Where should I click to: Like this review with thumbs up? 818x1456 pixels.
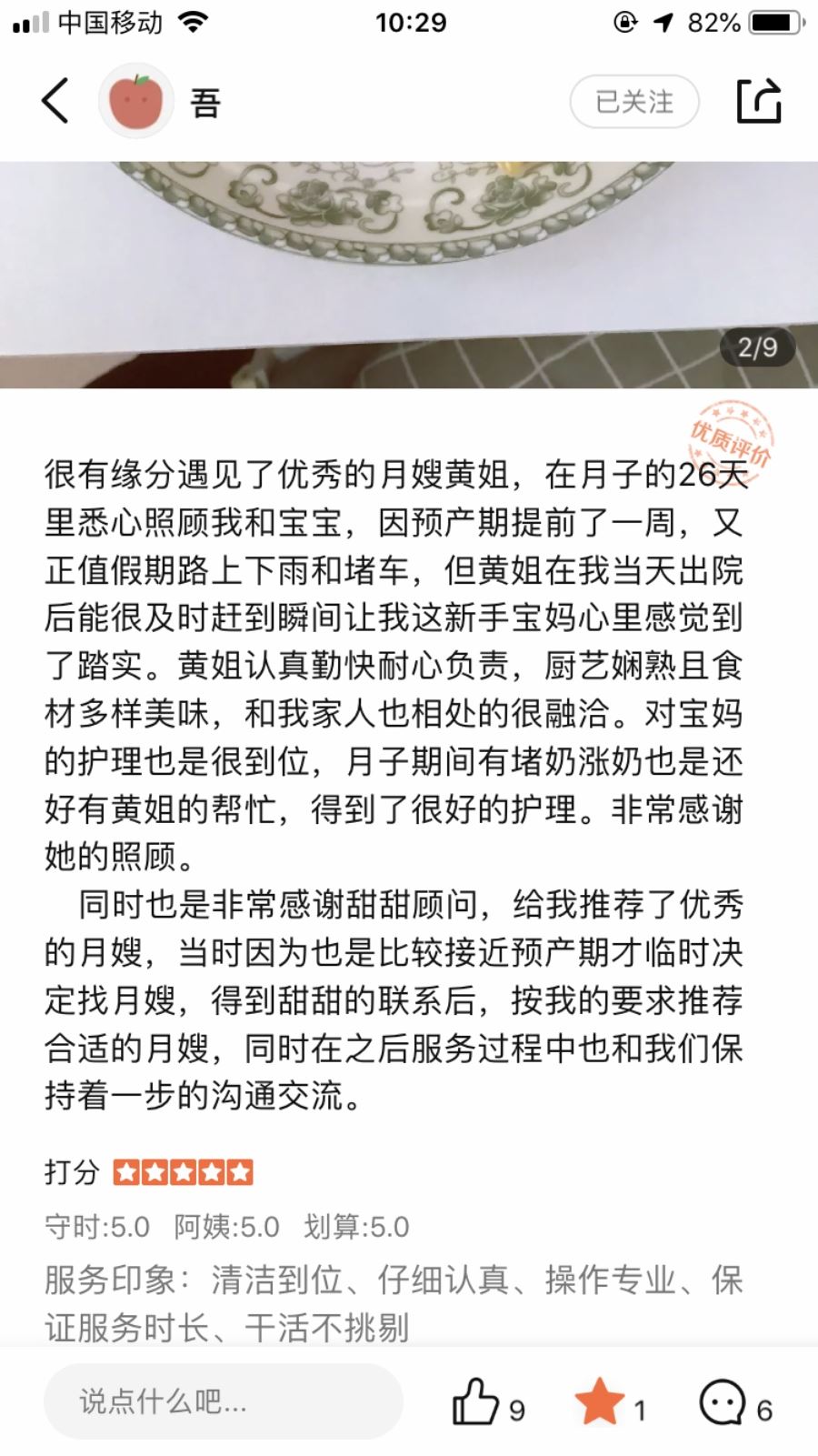[476, 1401]
